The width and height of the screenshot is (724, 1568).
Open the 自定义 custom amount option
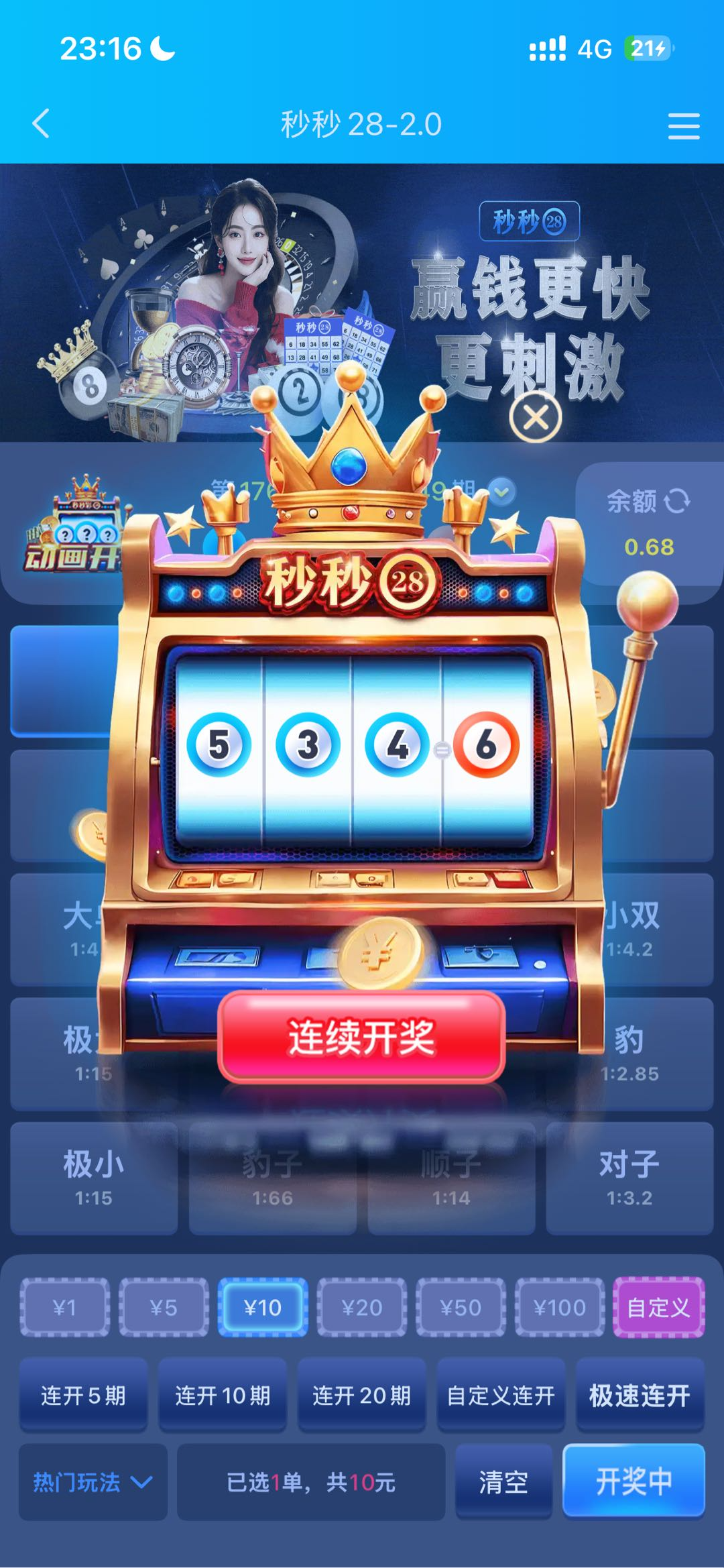(658, 1307)
